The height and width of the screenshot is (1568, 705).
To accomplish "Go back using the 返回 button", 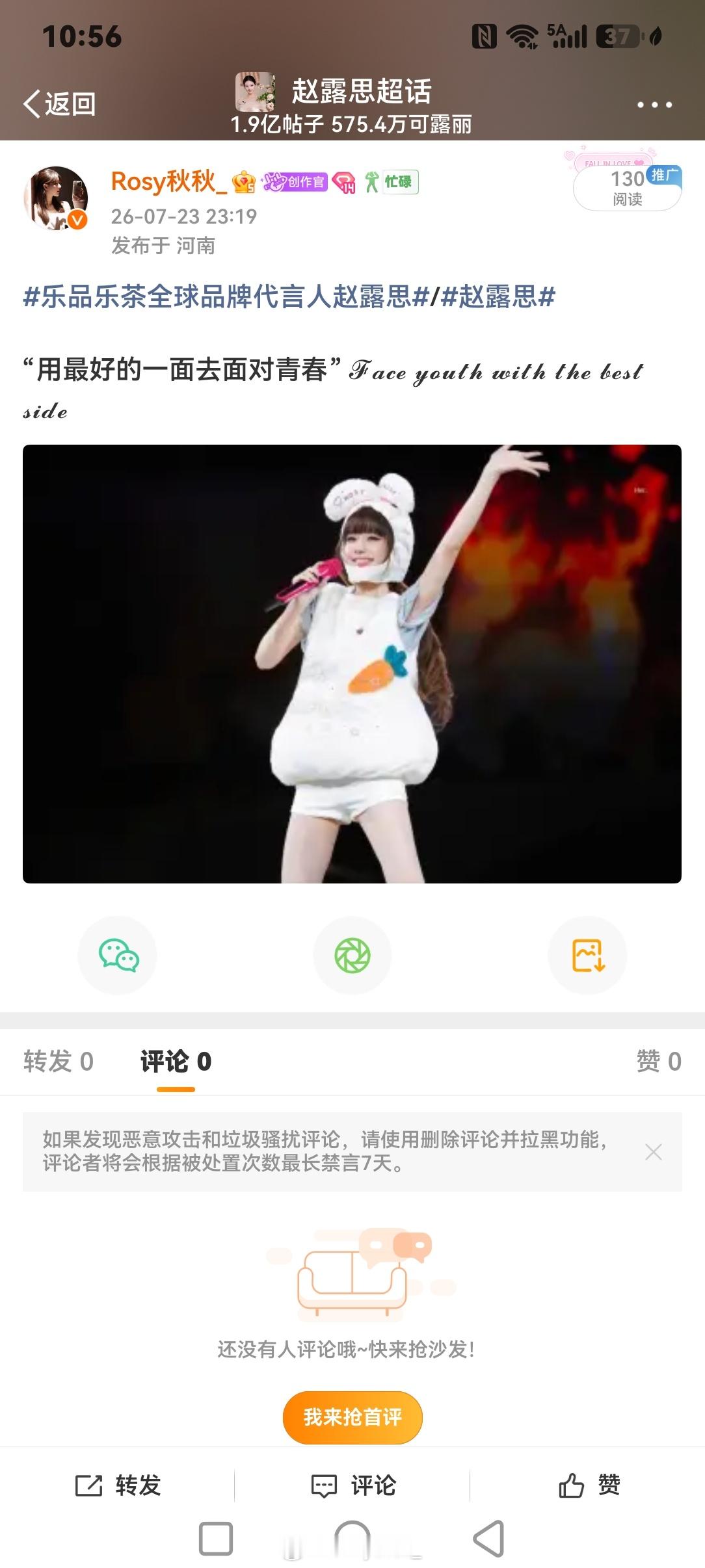I will point(59,104).
